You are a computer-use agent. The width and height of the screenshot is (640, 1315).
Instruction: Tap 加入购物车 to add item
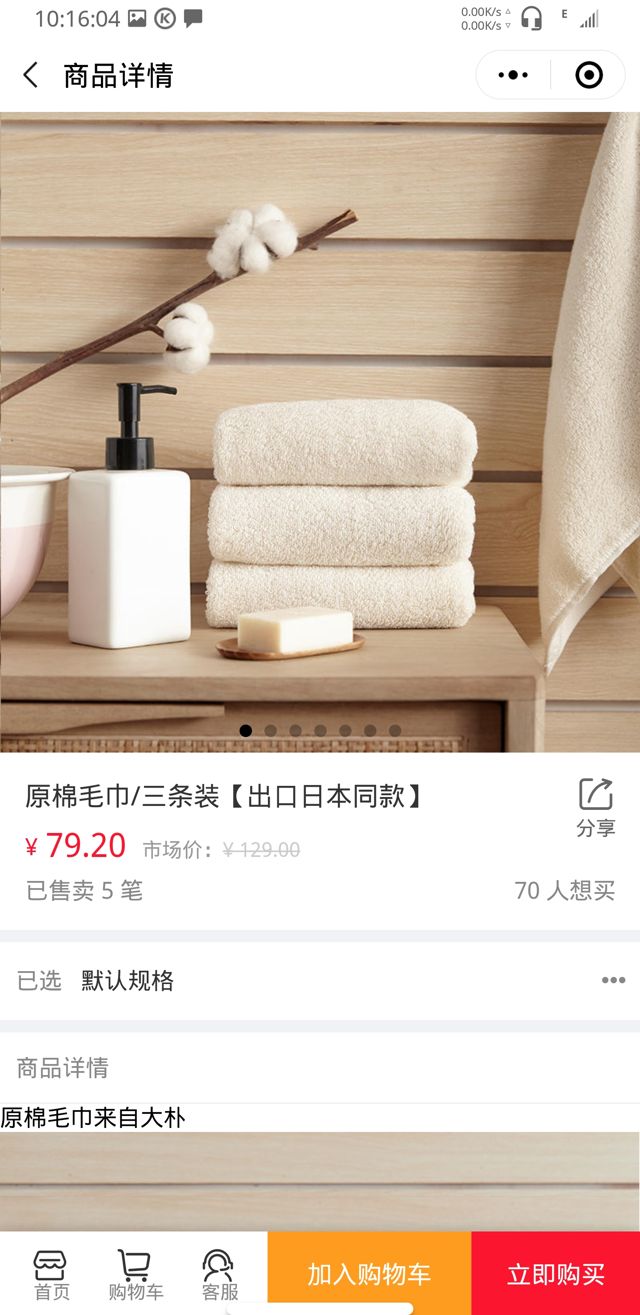point(369,1274)
